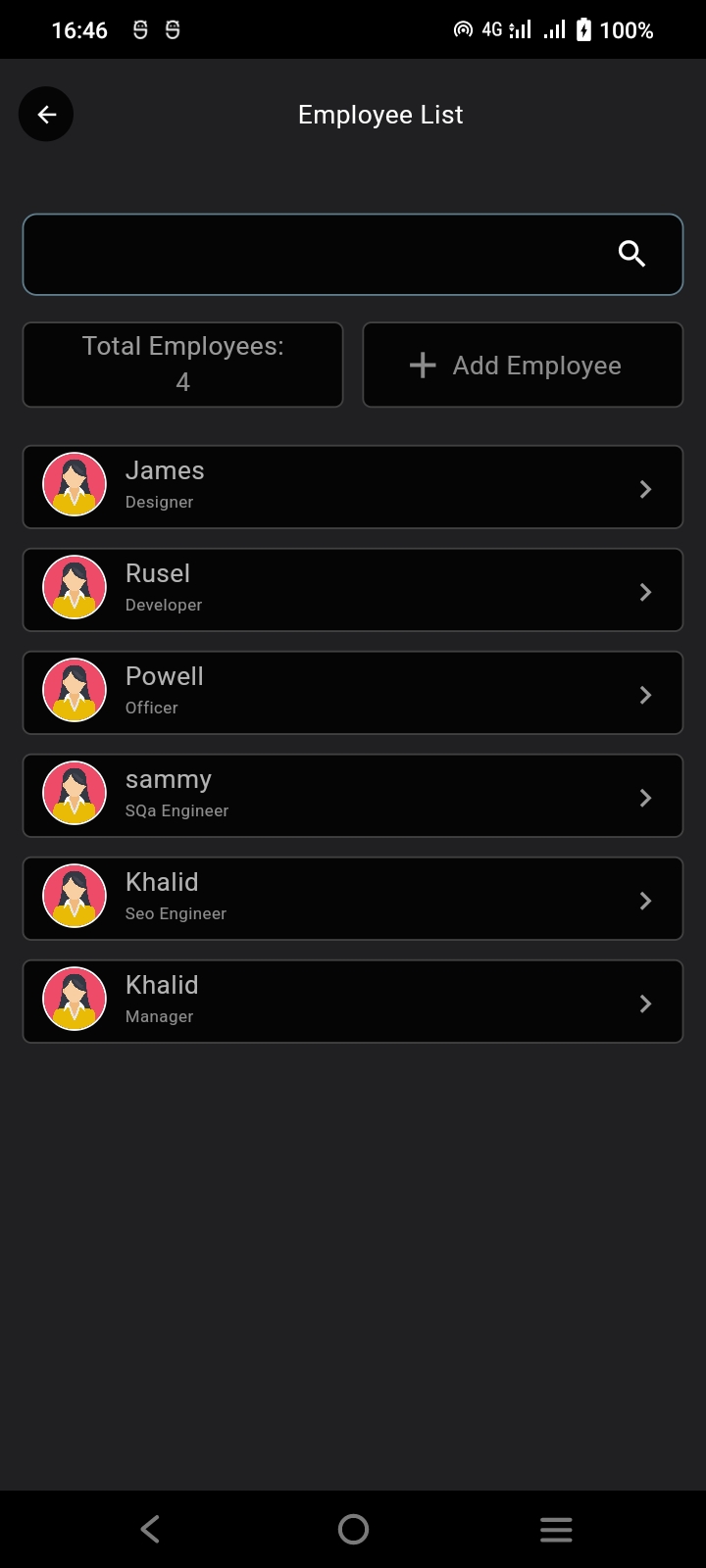
Task: Tap the search magnifier icon
Action: pos(631,254)
